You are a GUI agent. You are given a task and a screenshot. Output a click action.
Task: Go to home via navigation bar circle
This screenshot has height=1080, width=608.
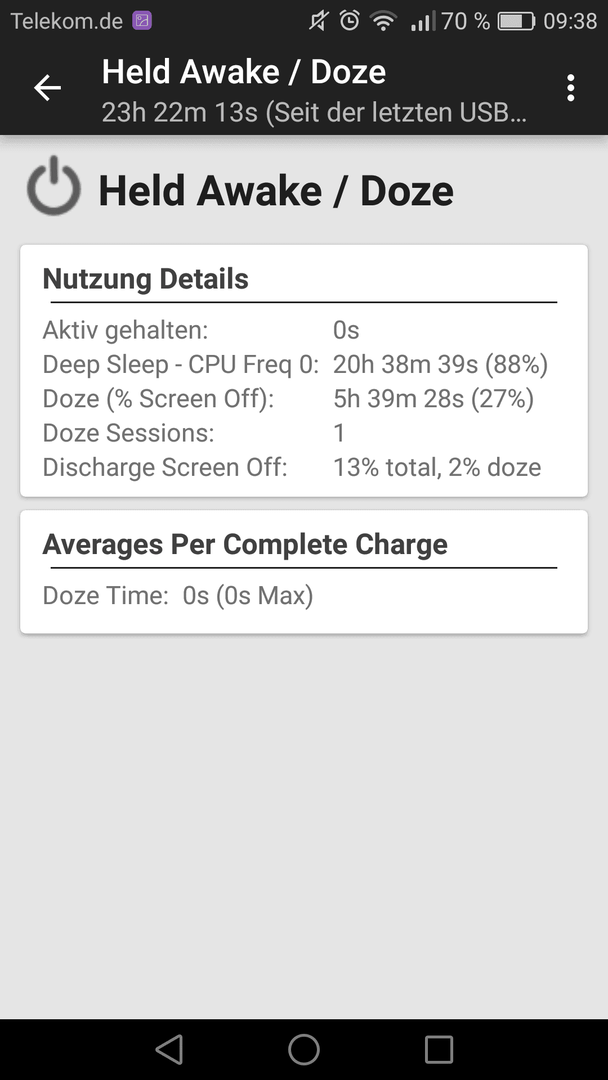tap(304, 1049)
